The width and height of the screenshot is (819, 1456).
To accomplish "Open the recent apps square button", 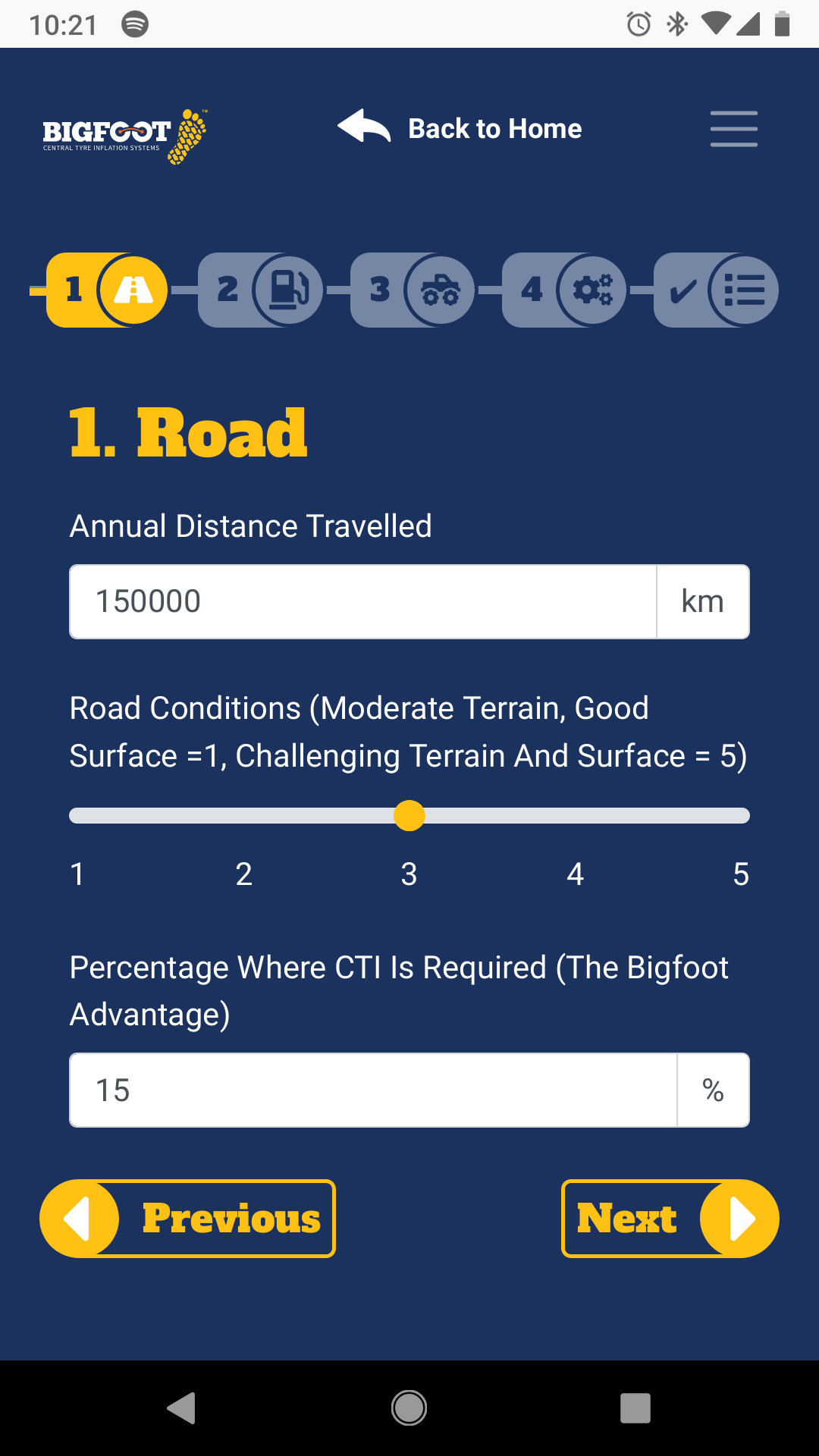I will (x=634, y=1408).
